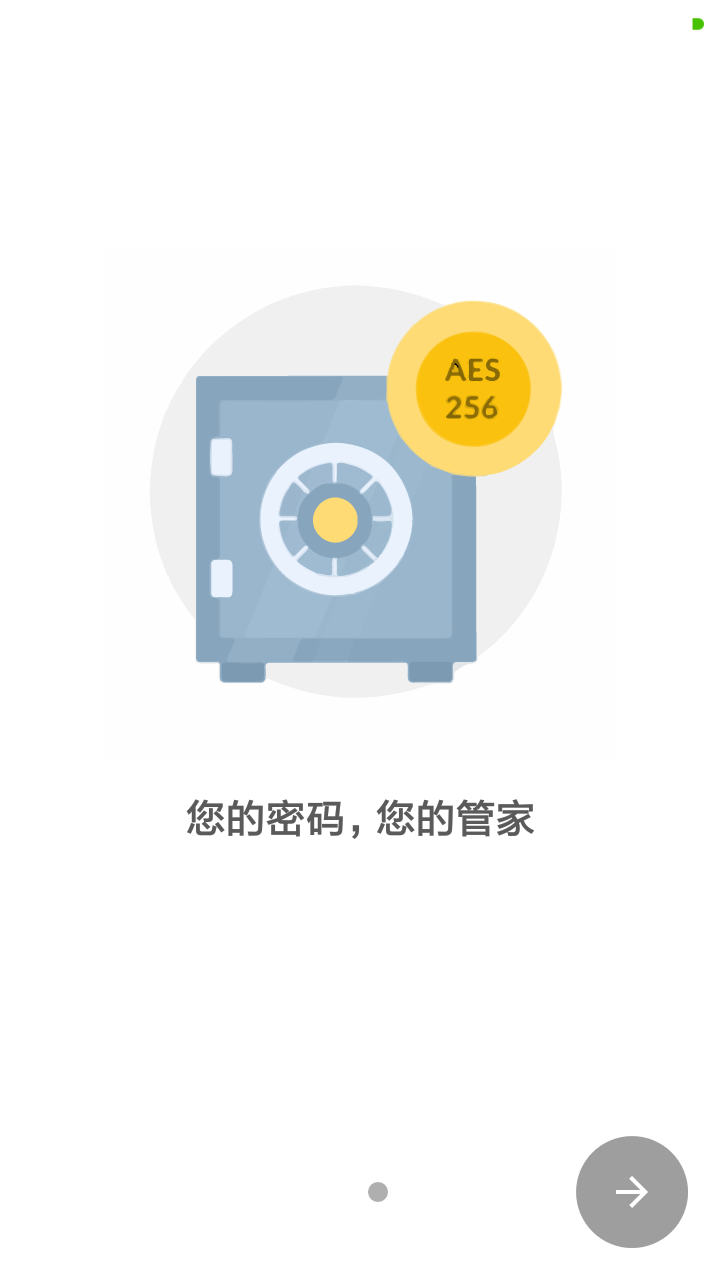Click the 256 text inside the badge
Image resolution: width=720 pixels, height=1280 pixels.
474,406
